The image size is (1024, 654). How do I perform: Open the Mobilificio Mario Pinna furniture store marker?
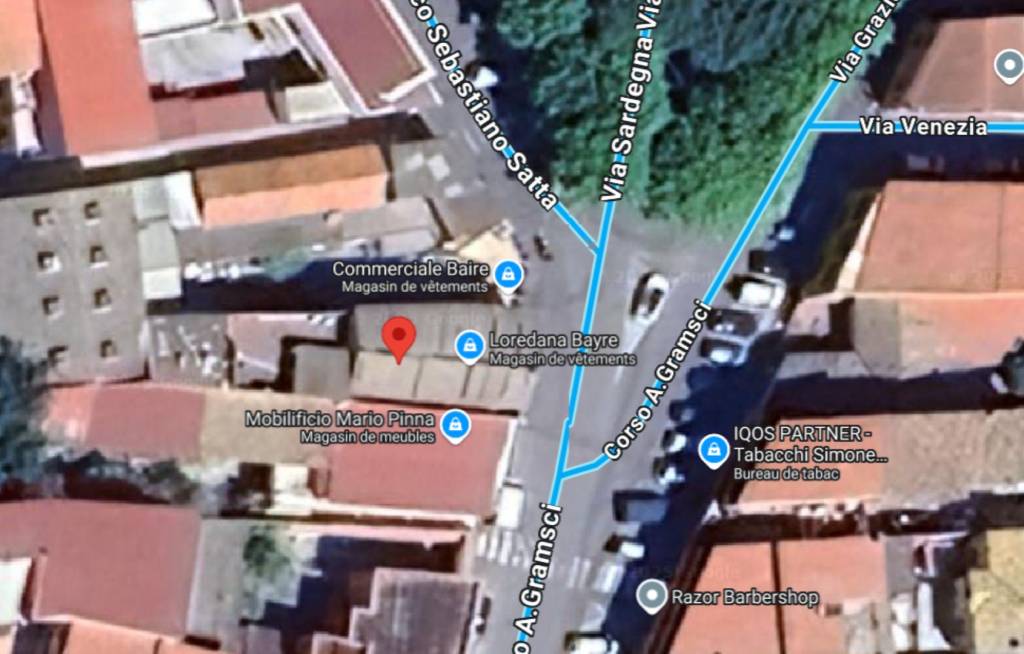pyautogui.click(x=455, y=424)
